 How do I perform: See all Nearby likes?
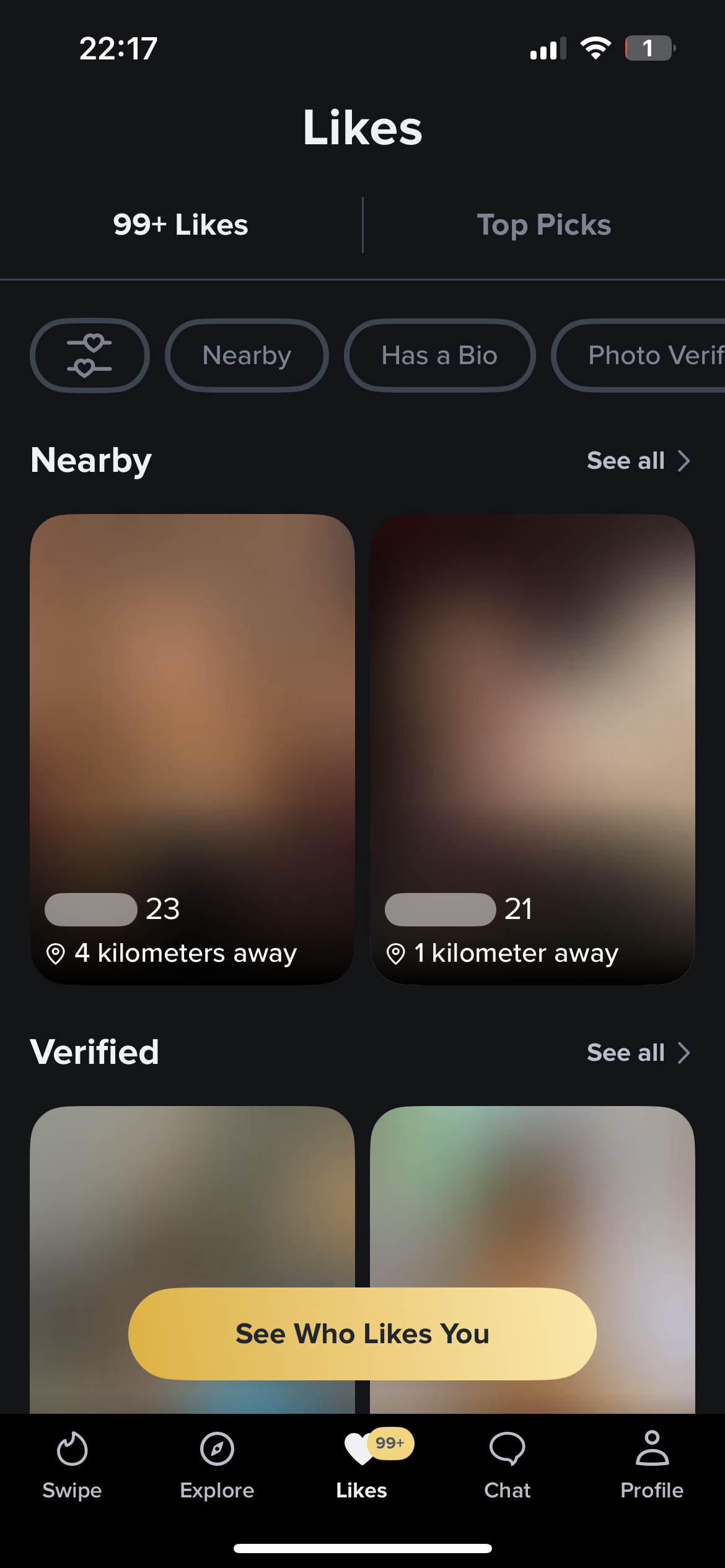coord(638,461)
